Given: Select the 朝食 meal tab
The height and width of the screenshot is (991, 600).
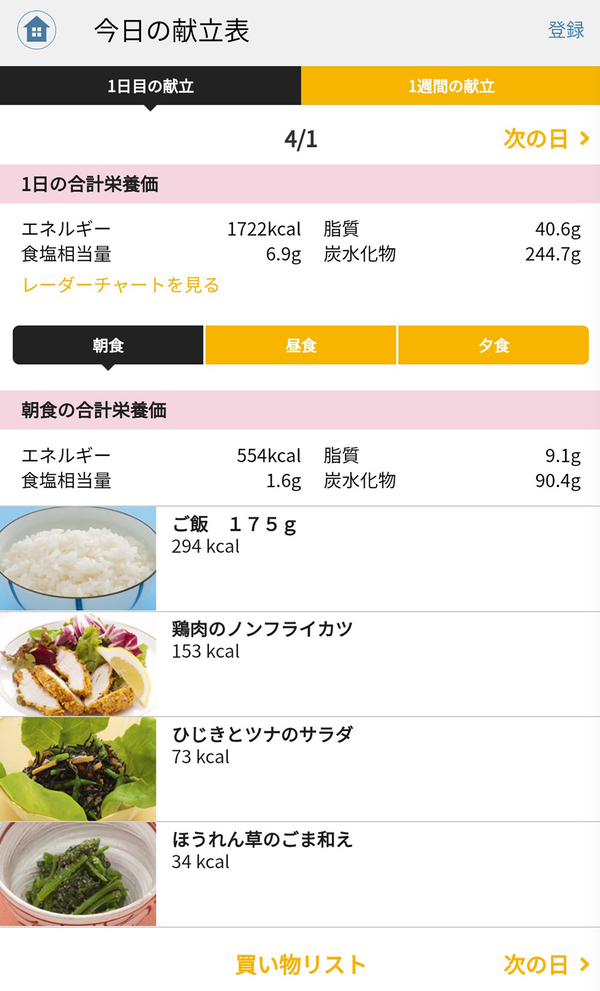Looking at the screenshot, I should tap(108, 346).
